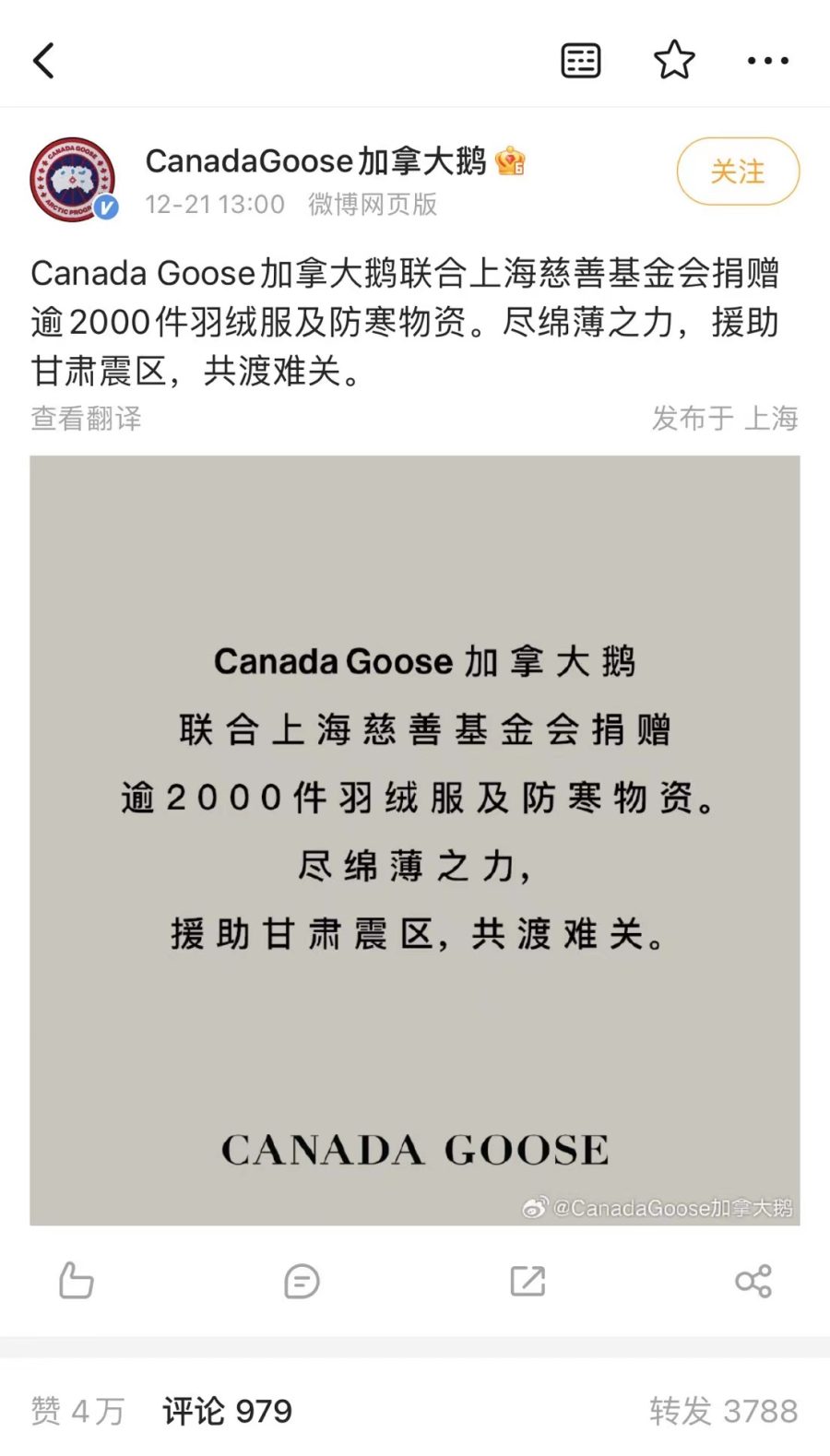Select the 评论 979 comments tab

click(227, 1411)
